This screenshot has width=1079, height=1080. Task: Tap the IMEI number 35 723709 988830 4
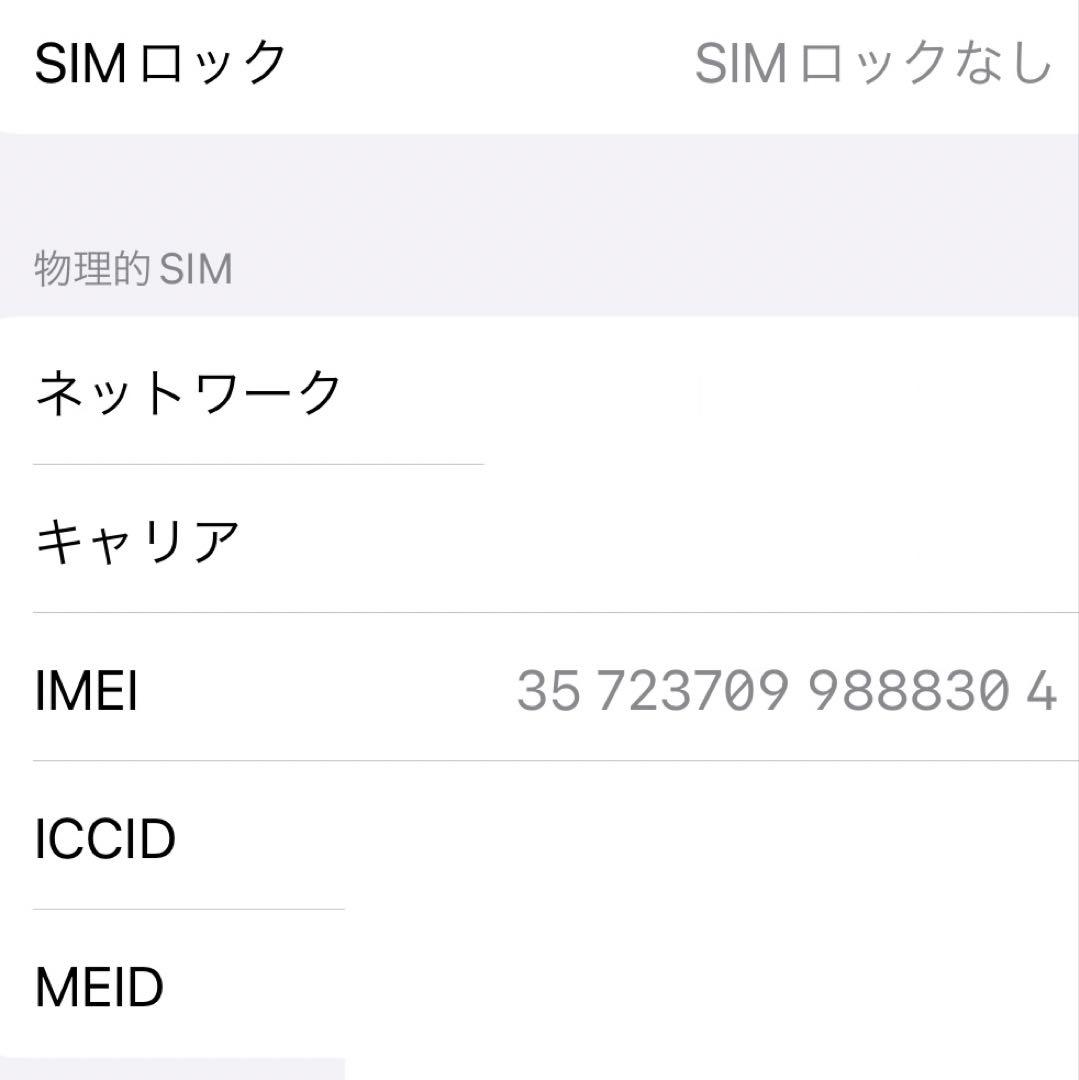[x=785, y=690]
